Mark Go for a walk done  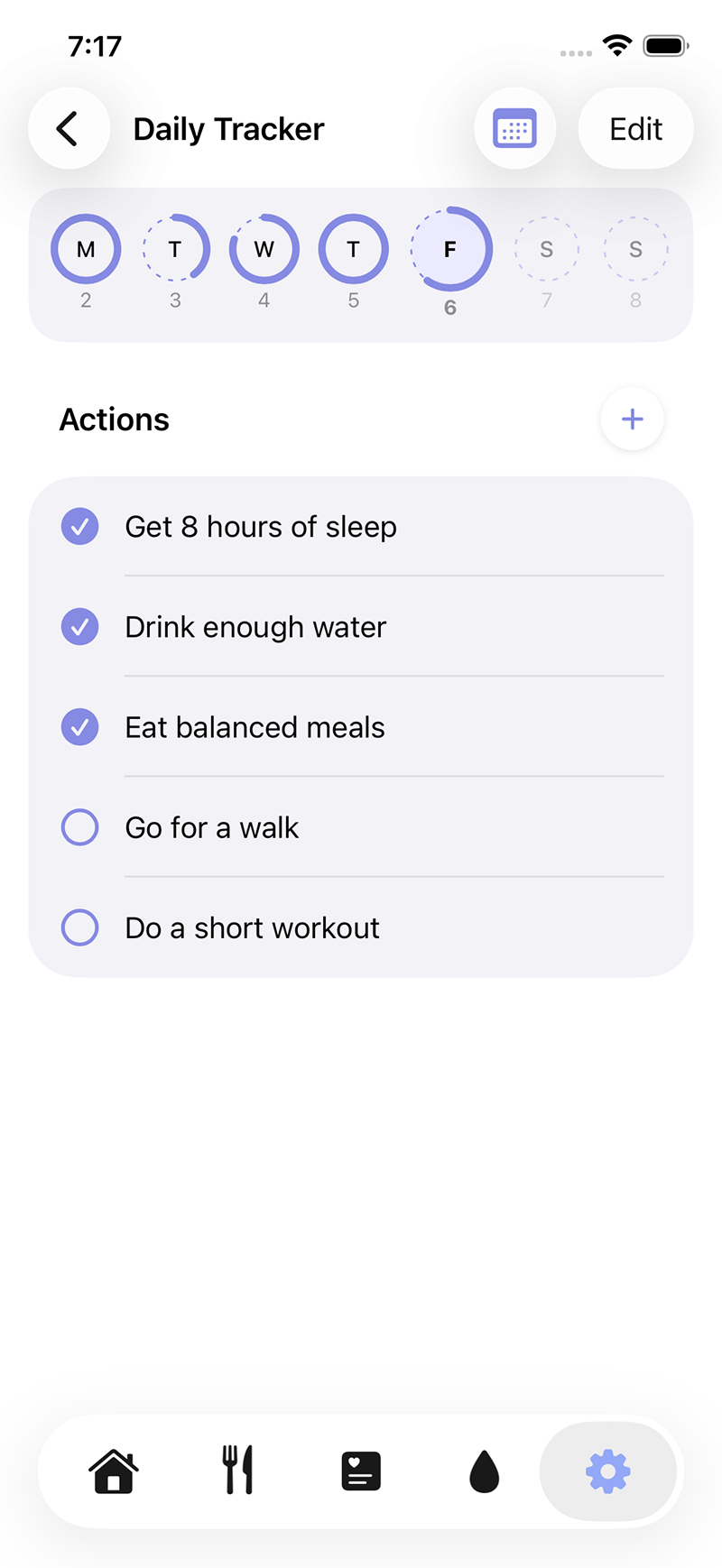click(80, 826)
